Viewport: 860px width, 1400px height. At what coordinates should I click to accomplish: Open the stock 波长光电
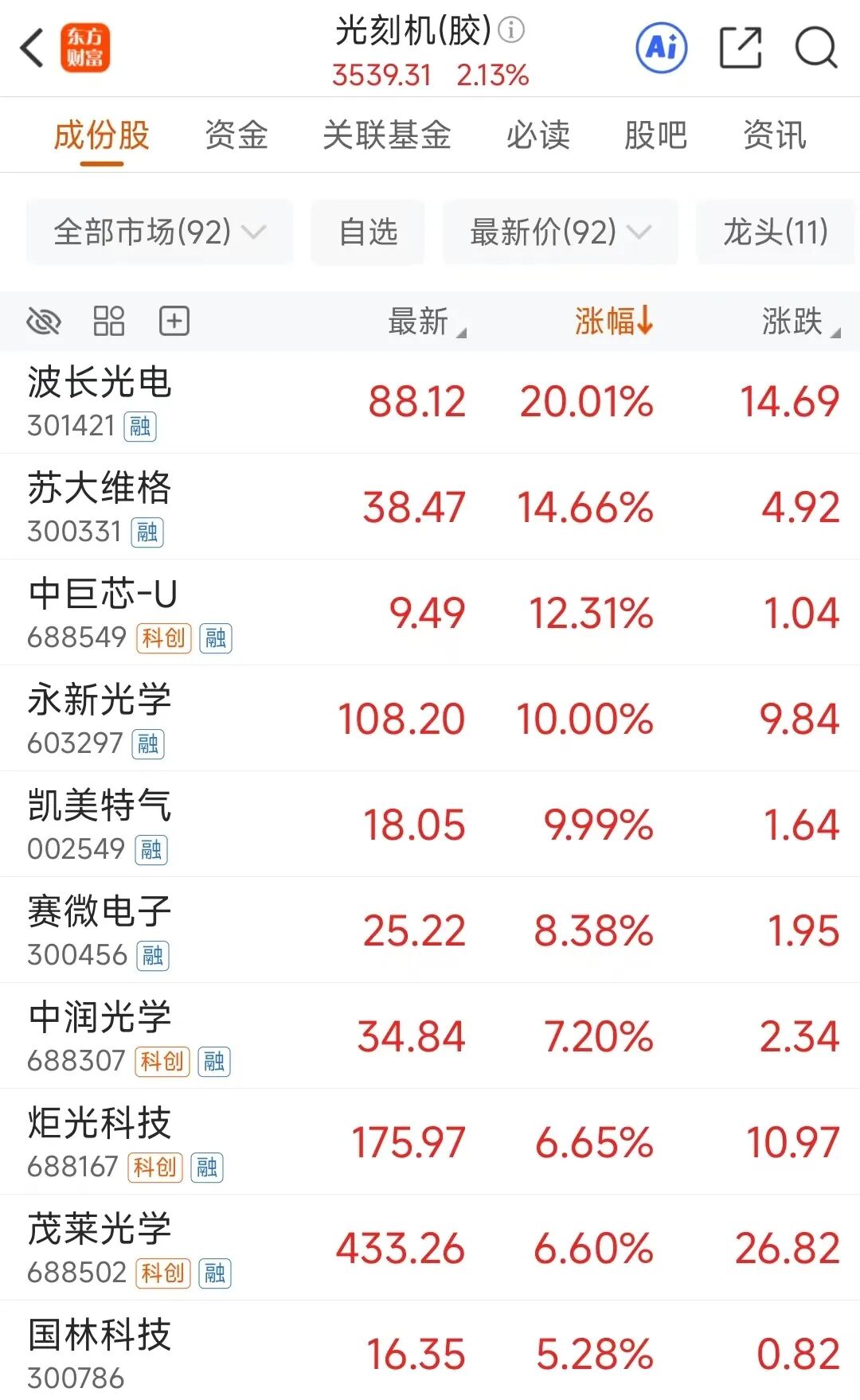point(430,402)
